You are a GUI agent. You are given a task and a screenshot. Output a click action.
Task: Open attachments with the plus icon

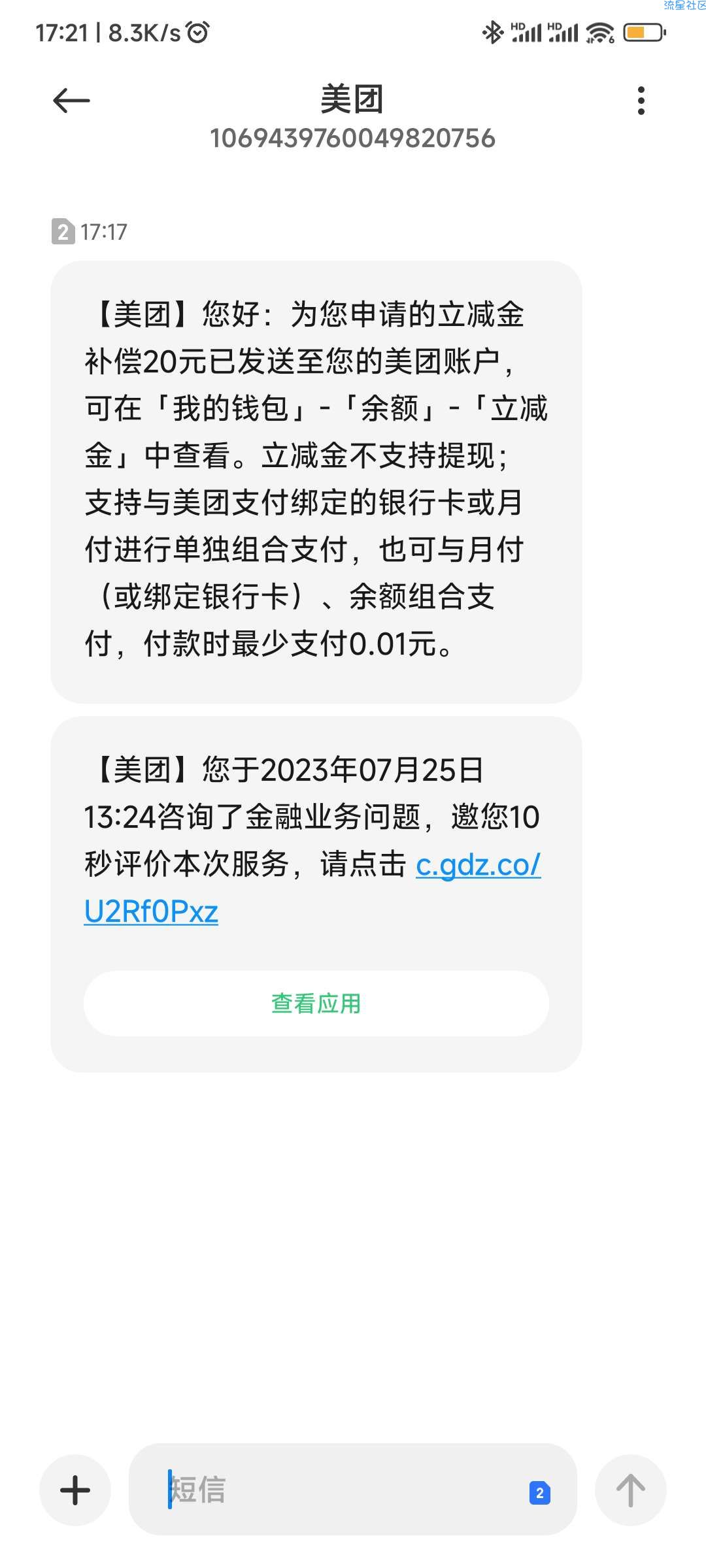pyautogui.click(x=75, y=1490)
